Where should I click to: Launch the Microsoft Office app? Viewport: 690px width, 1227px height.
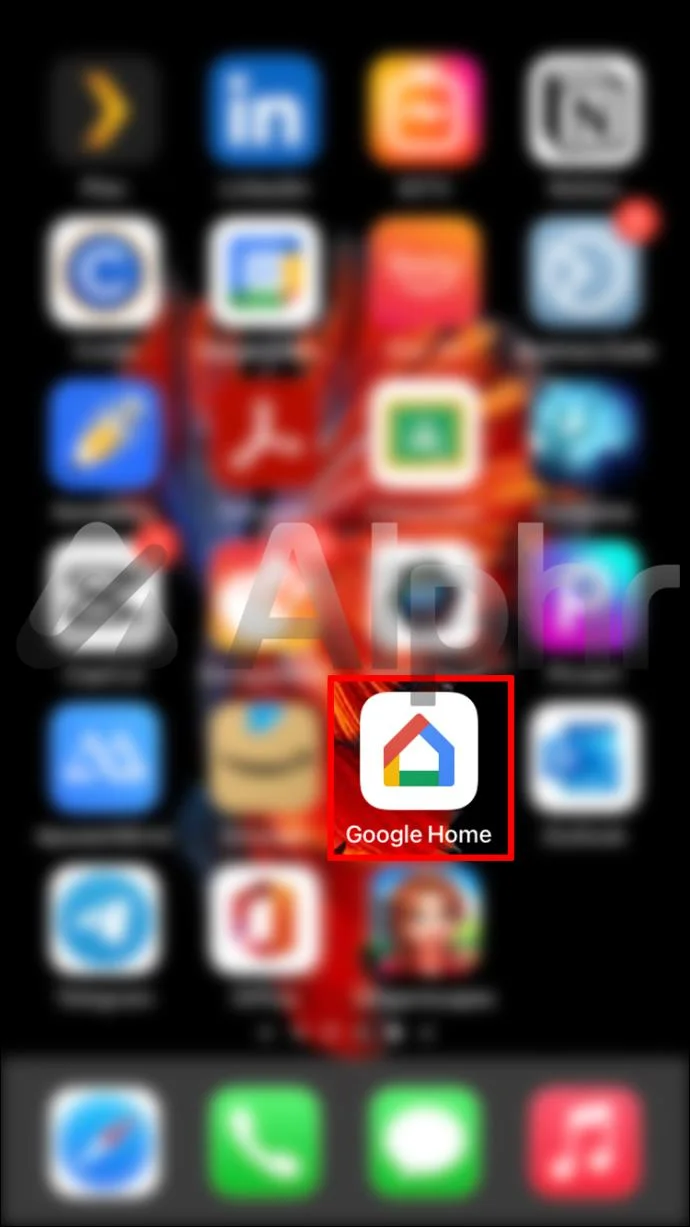click(263, 918)
